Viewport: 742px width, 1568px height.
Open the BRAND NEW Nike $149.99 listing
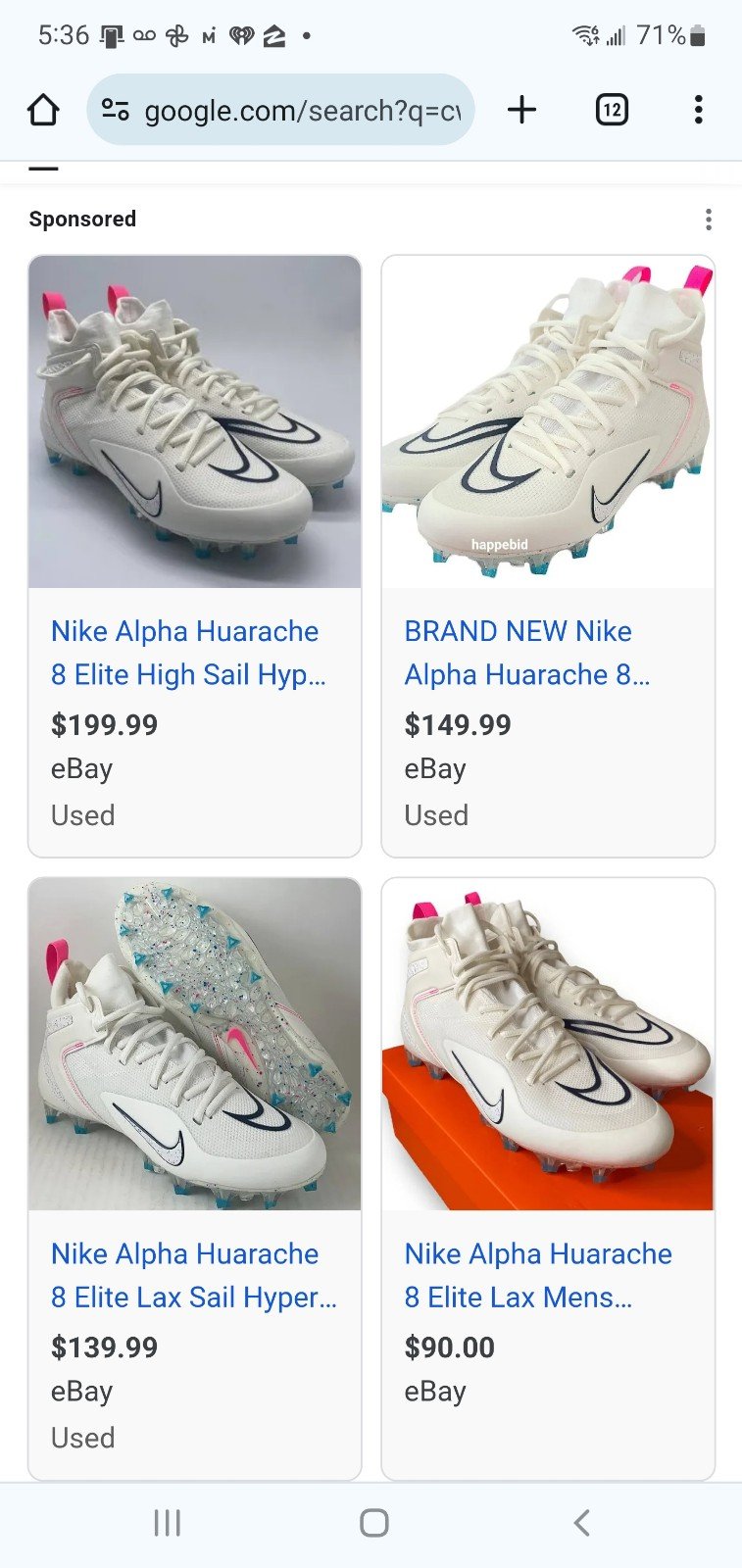point(548,556)
